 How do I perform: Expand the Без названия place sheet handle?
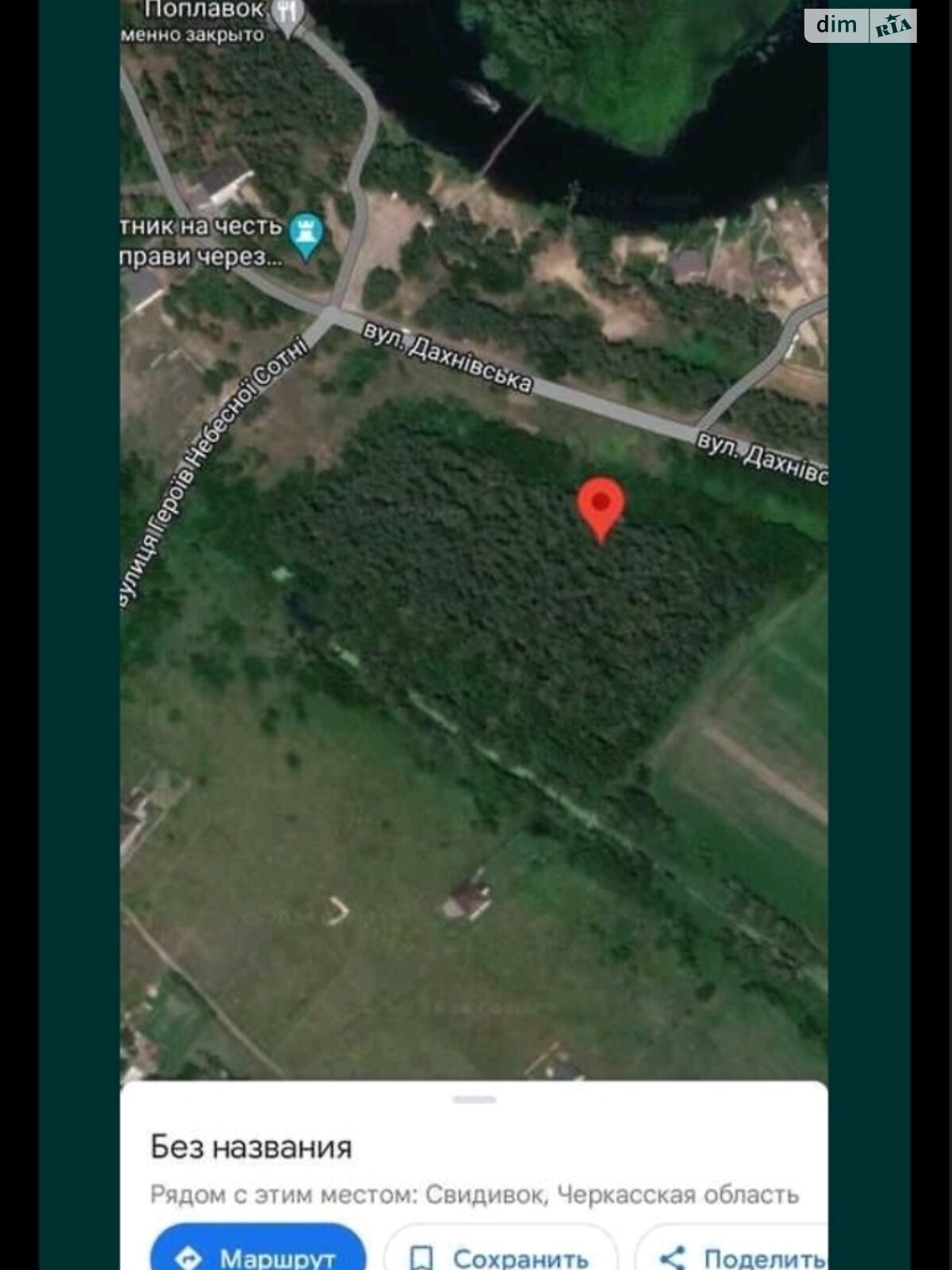pos(474,1099)
